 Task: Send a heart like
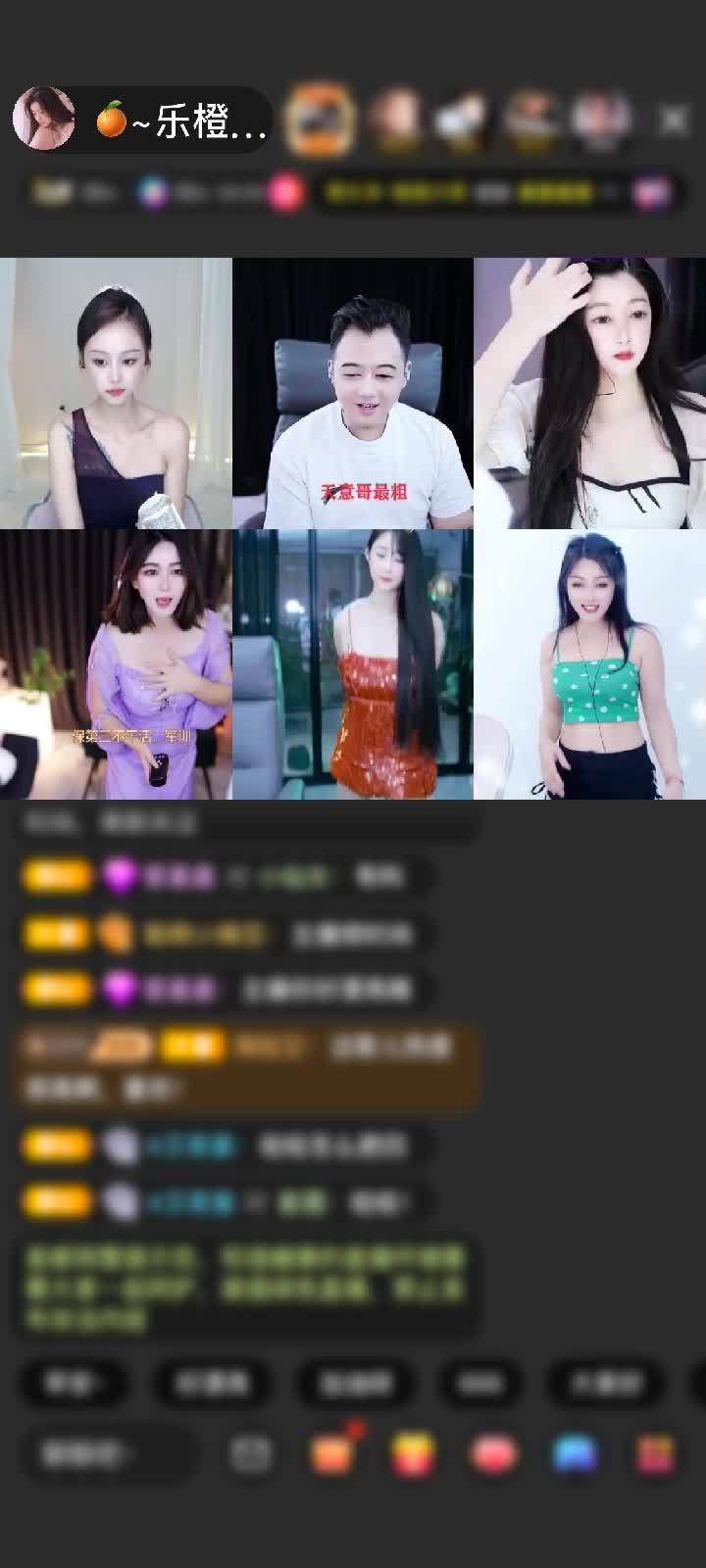pos(494,1453)
